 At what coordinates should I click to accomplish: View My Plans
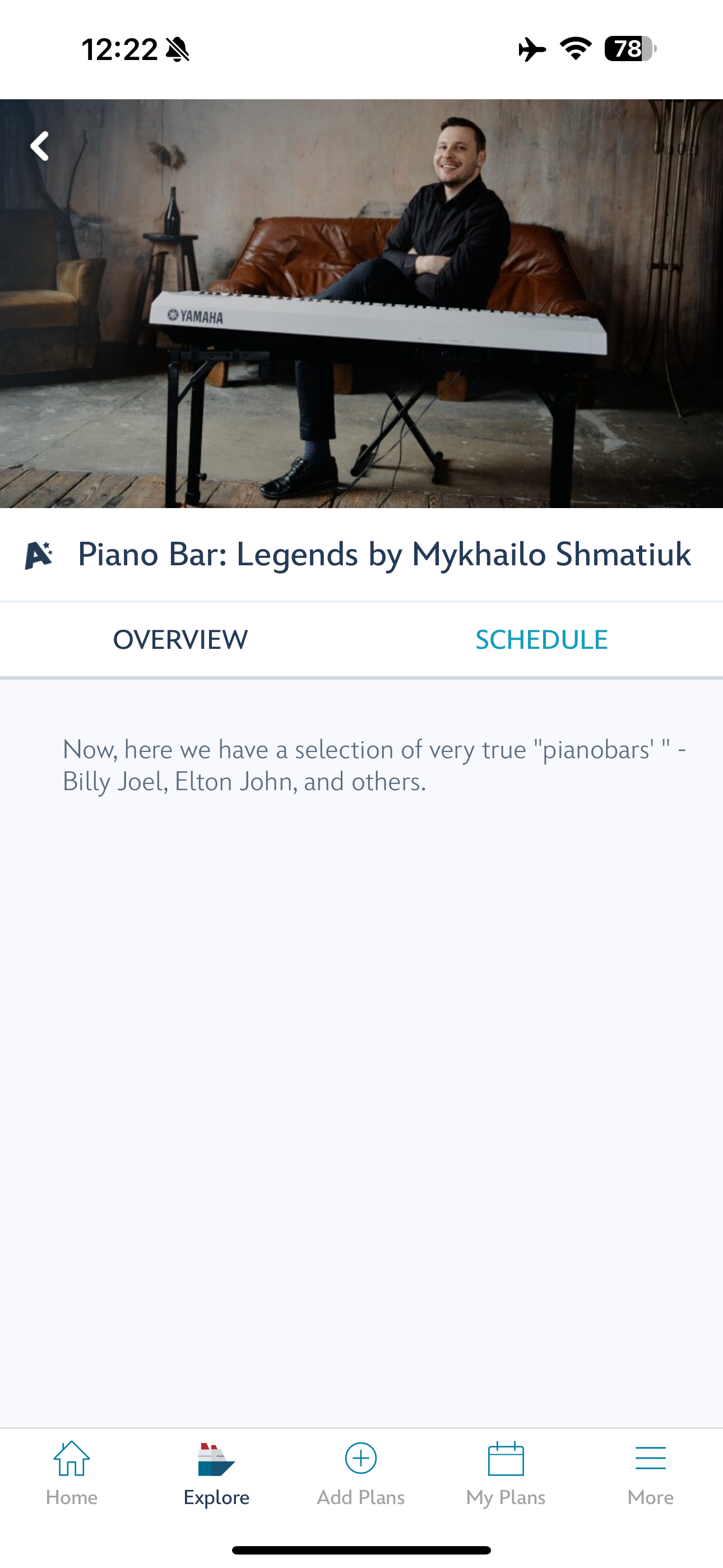506,1473
